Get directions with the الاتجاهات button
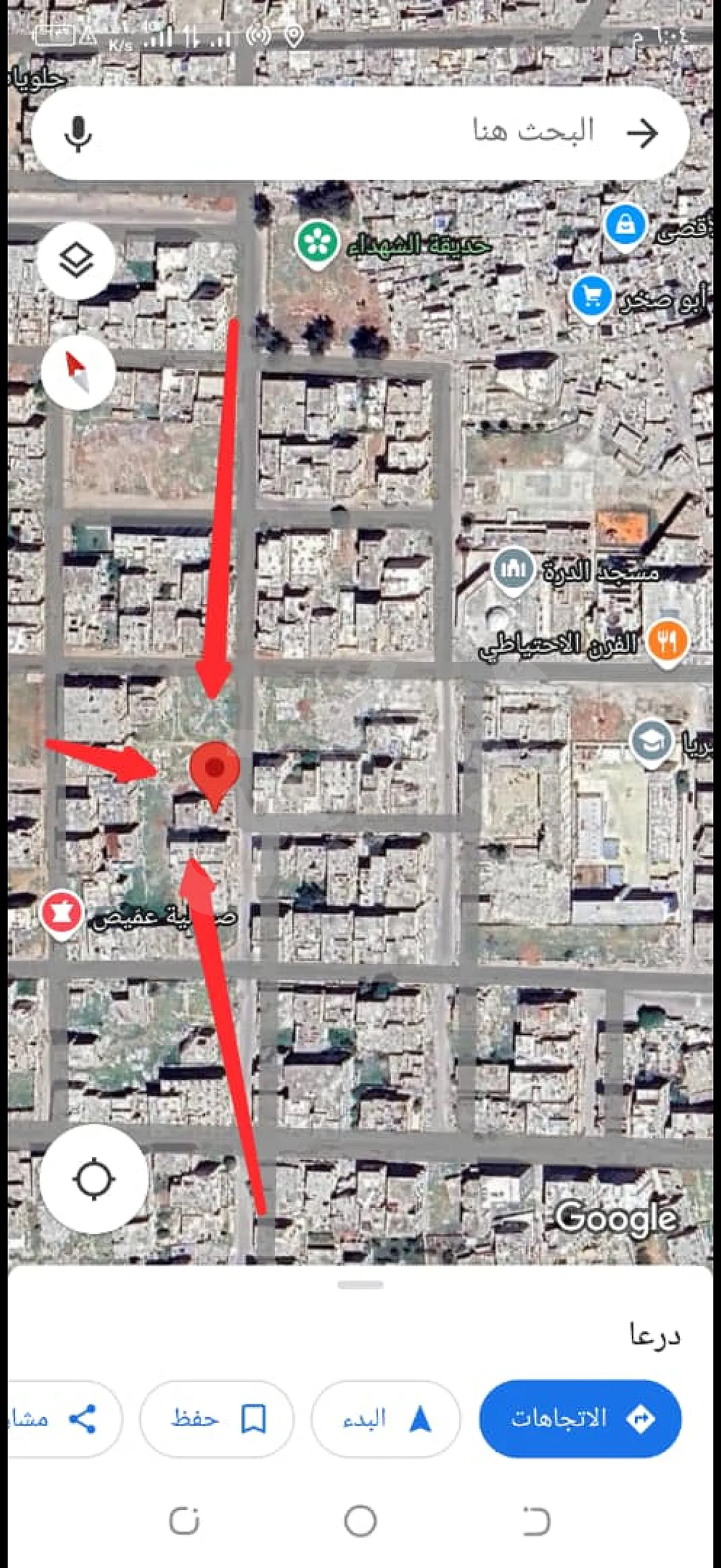This screenshot has height=1568, width=721. coord(581,1419)
